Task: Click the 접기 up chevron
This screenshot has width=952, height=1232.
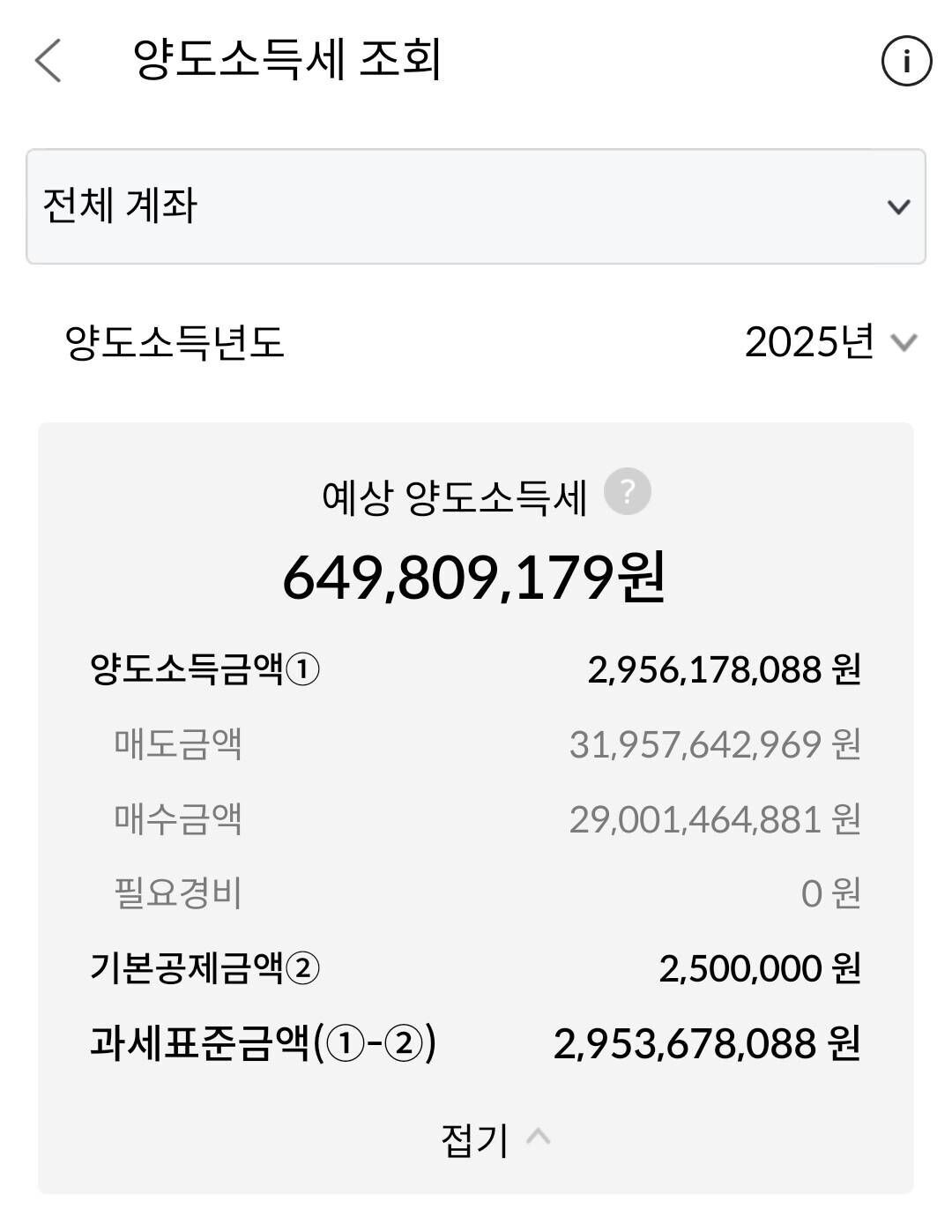Action: 539,1138
